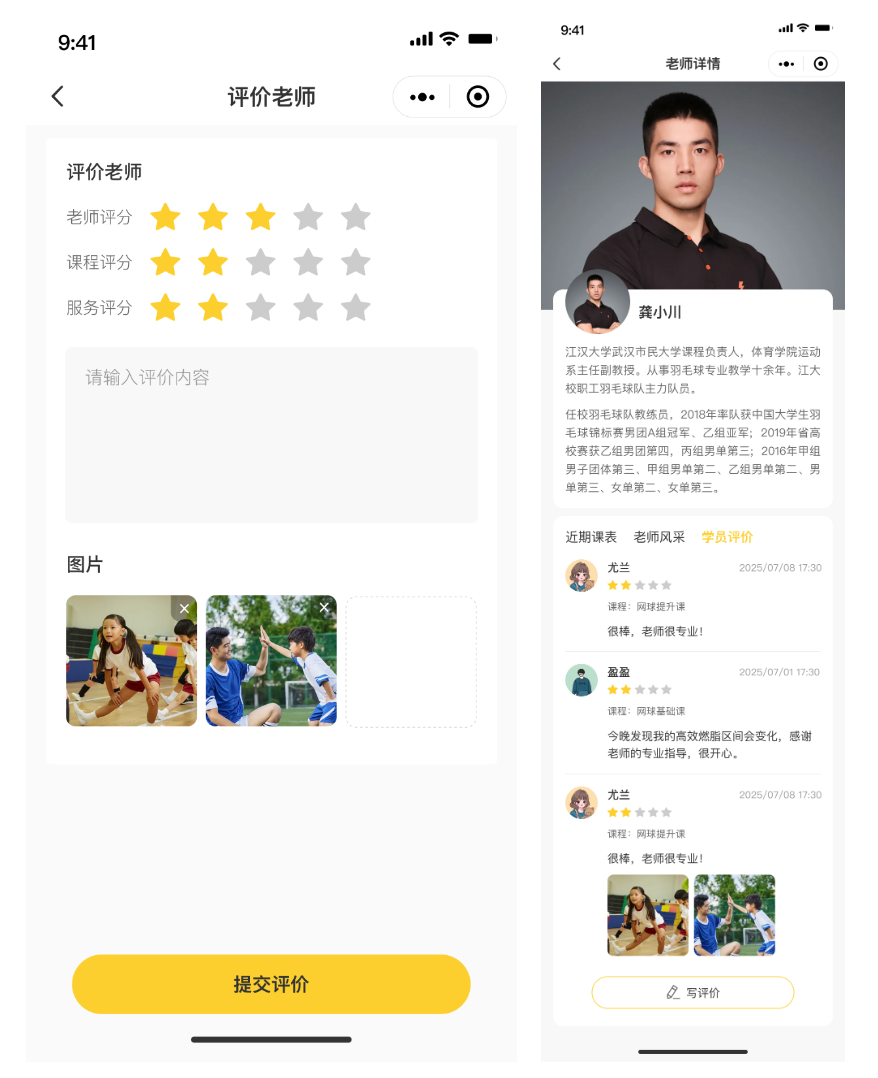Open gym photo in 尤兰's review
This screenshot has height=1078, width=878.
(x=648, y=915)
